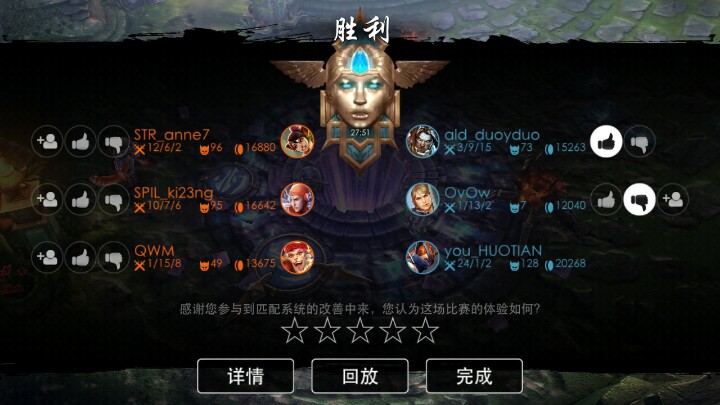Image resolution: width=720 pixels, height=405 pixels.
Task: Rate the match one star
Action: point(294,331)
